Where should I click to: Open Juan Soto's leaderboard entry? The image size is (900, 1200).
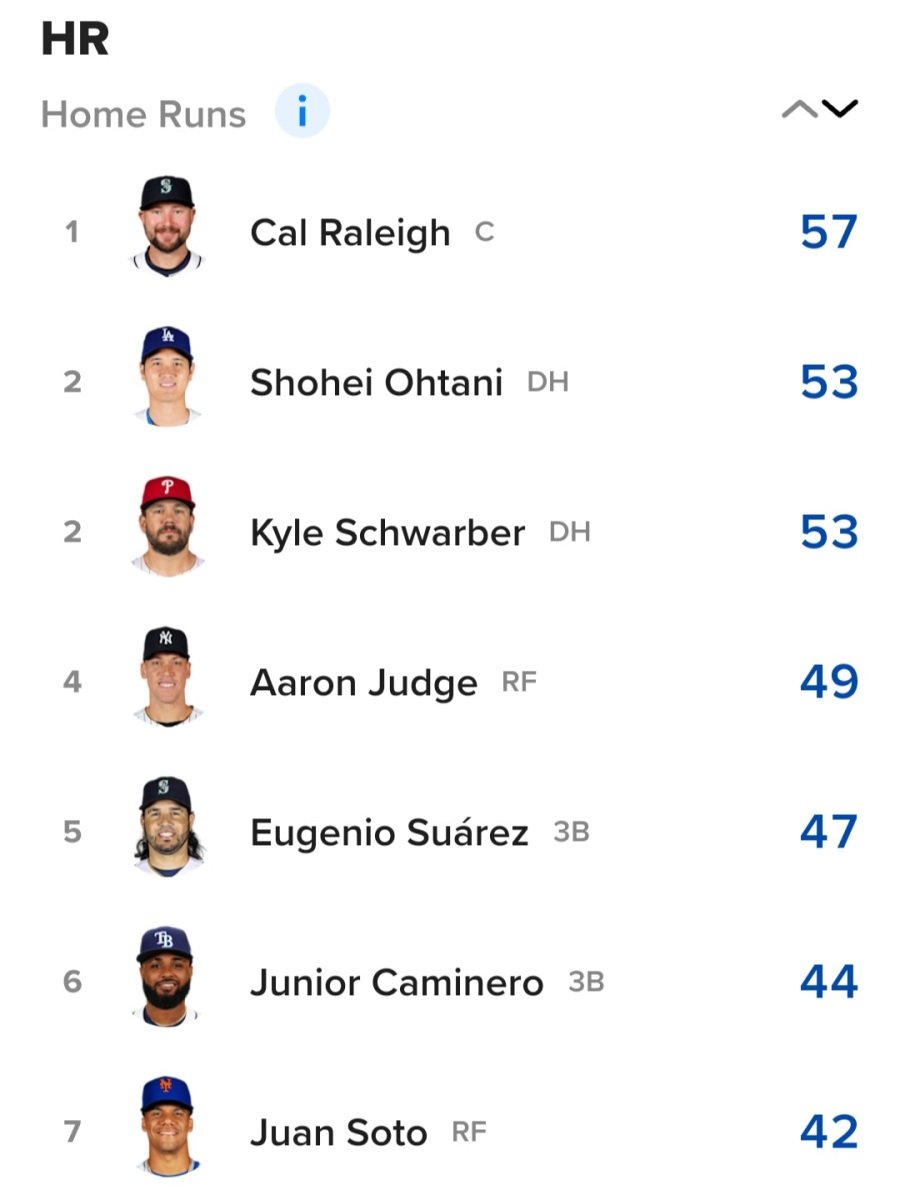pos(338,1133)
